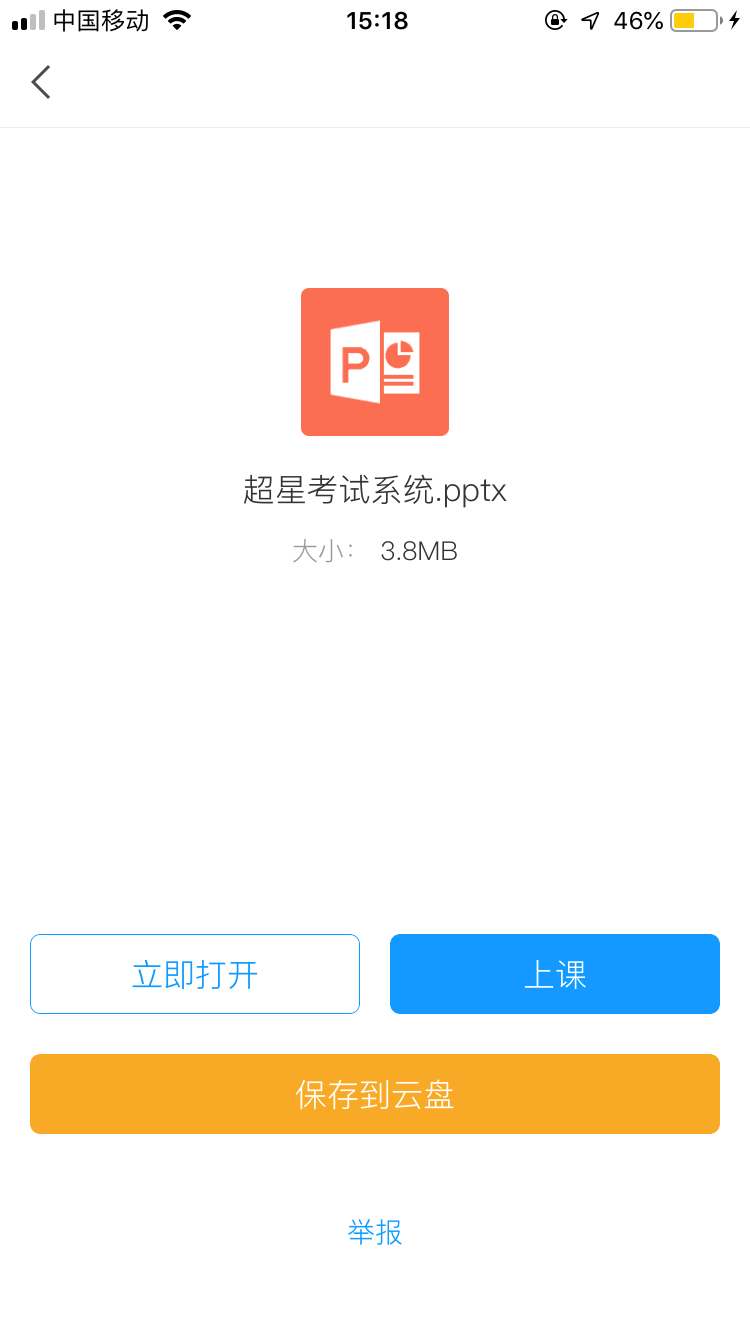
Task: Tap the battery level indicator
Action: click(x=694, y=20)
